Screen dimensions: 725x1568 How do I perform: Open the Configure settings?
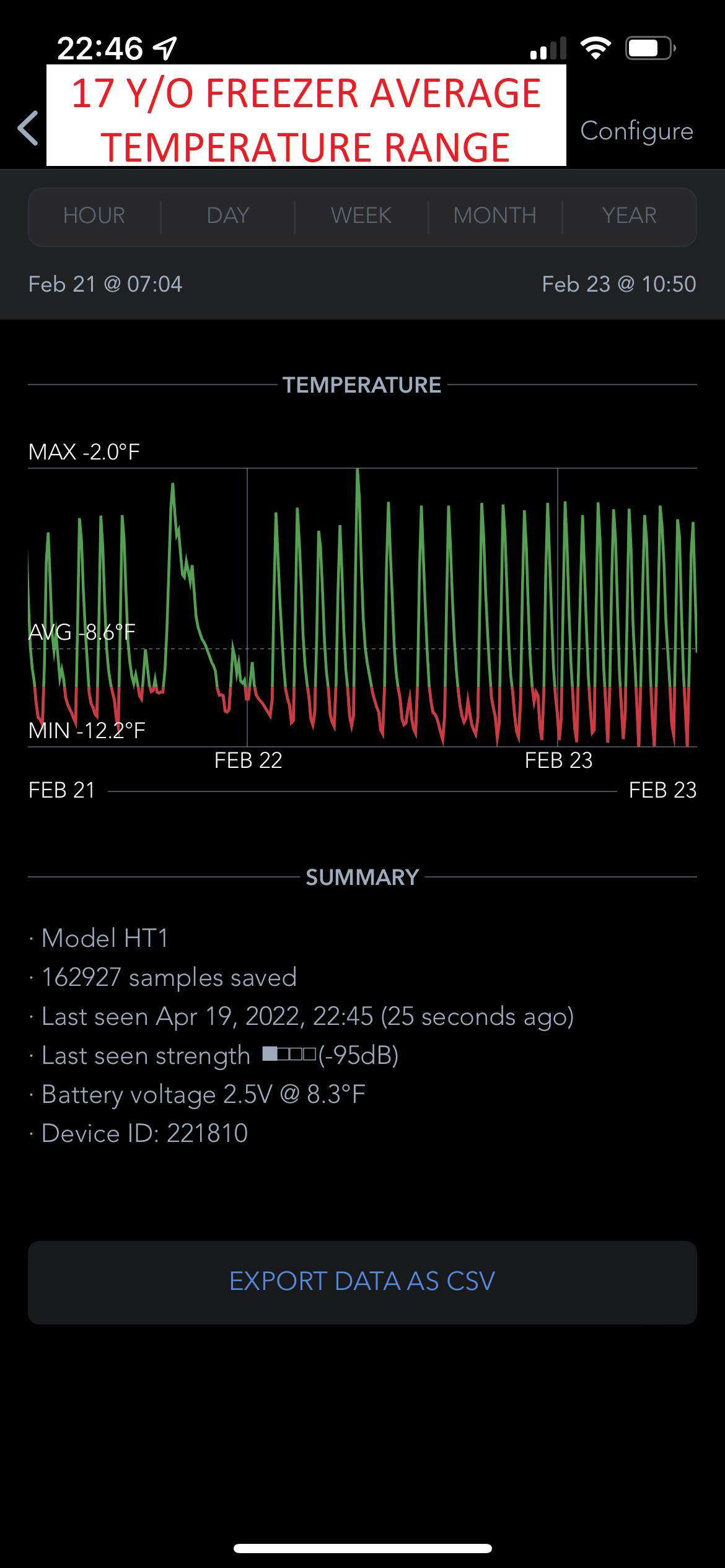(x=636, y=131)
